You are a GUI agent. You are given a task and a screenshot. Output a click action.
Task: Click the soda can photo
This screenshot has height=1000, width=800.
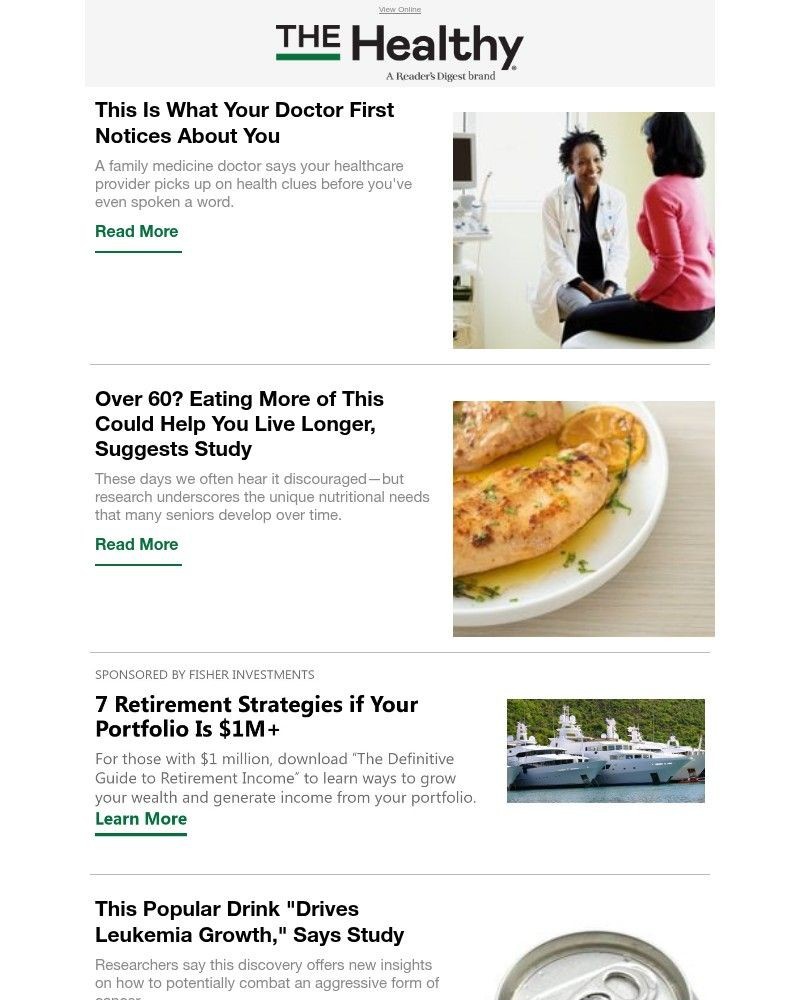[583, 965]
